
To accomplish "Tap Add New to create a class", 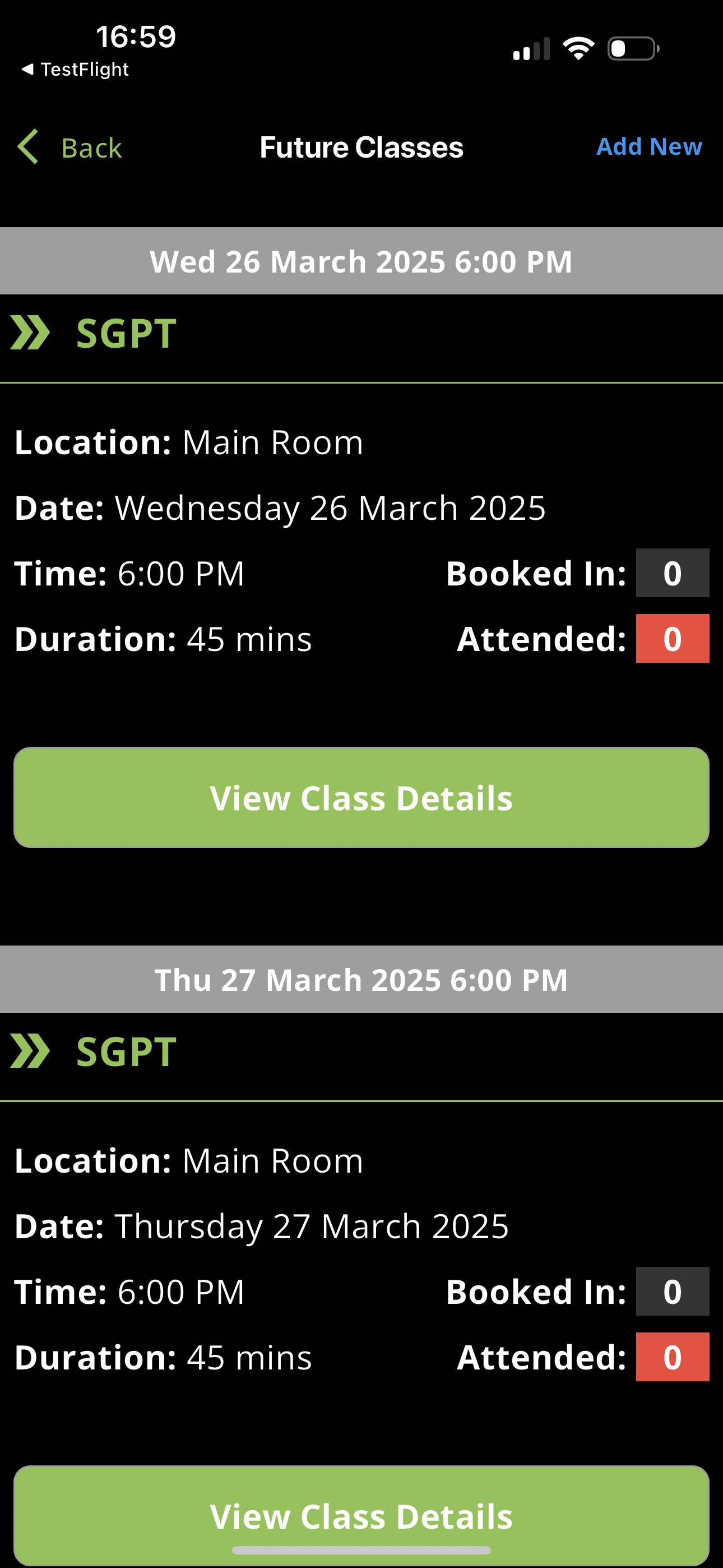I will click(649, 147).
